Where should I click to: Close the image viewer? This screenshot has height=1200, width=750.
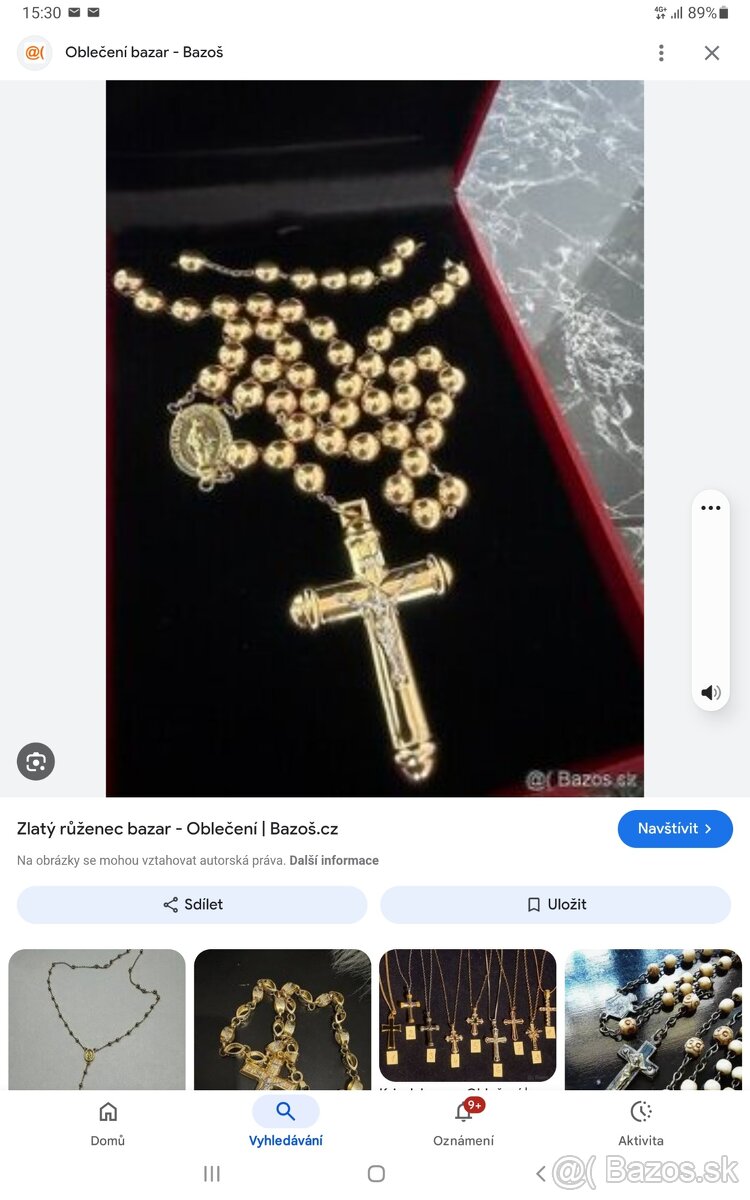(x=711, y=53)
